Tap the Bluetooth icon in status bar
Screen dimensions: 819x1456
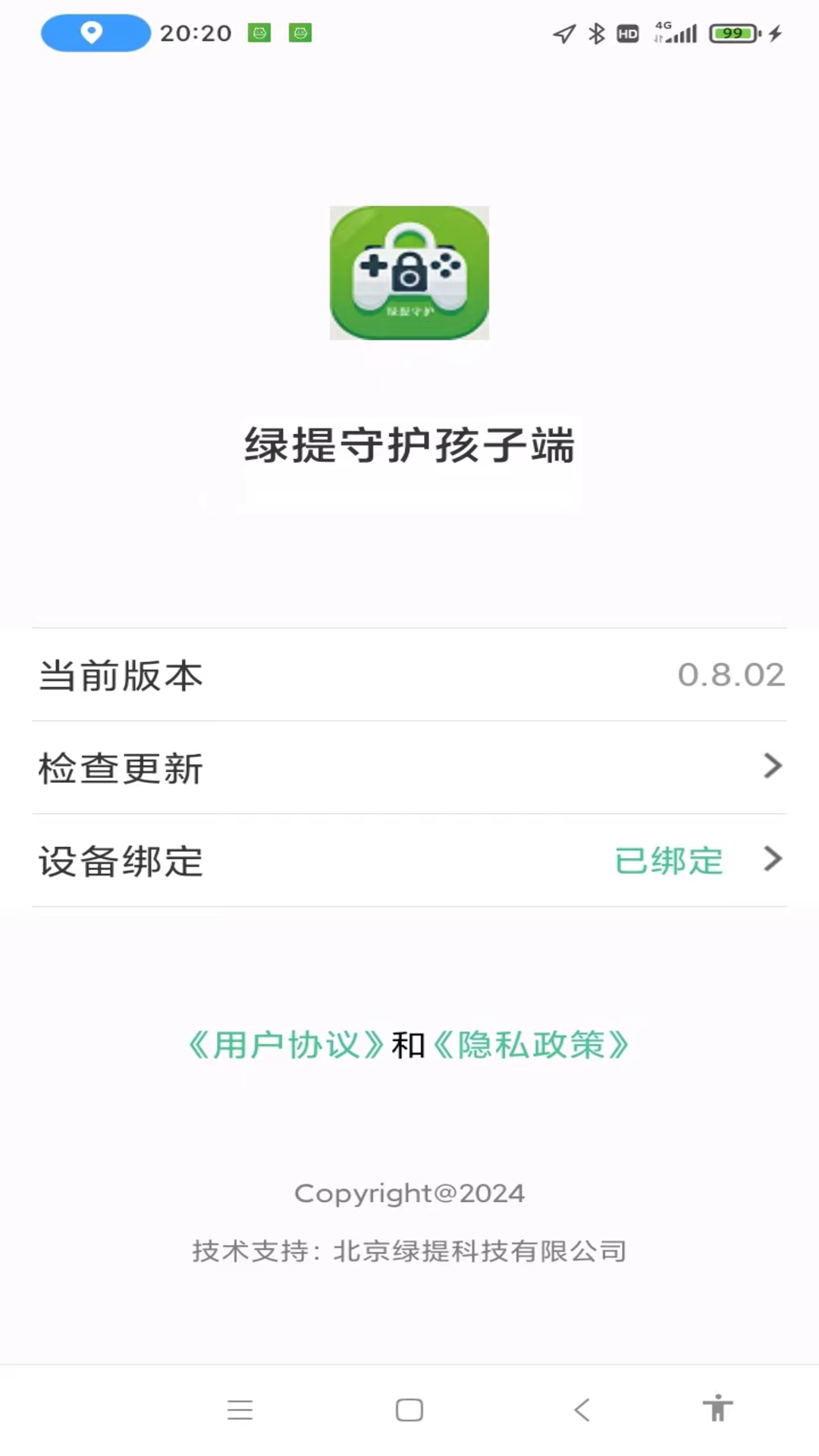tap(595, 33)
